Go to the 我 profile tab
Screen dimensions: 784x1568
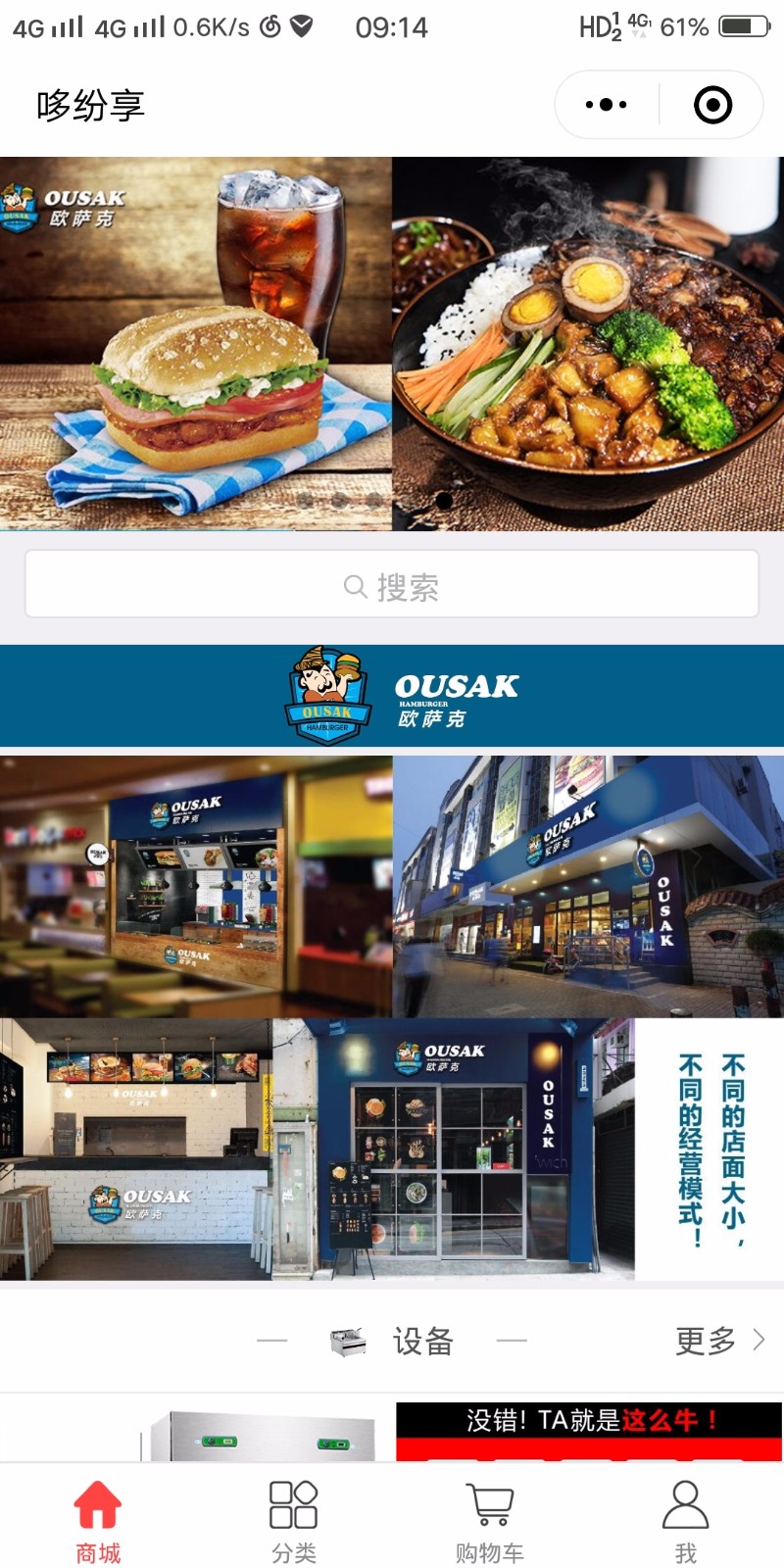tap(686, 1519)
